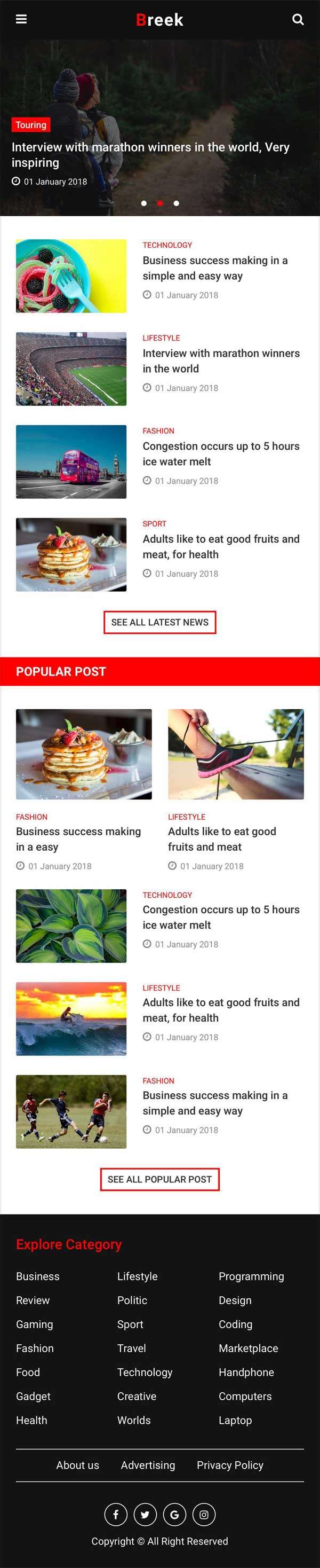Tap See All Popular Post button

point(159,1179)
